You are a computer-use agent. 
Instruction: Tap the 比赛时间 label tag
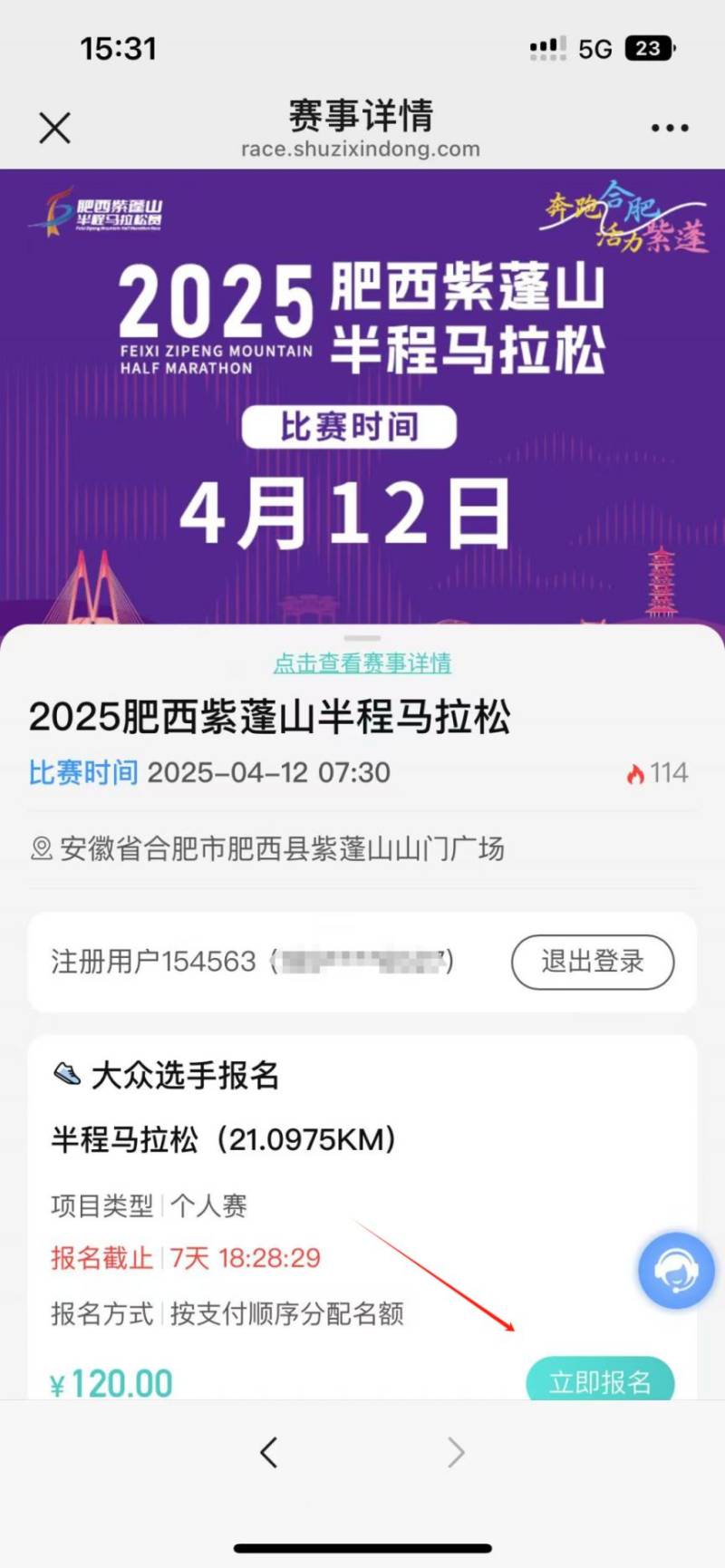pyautogui.click(x=83, y=773)
